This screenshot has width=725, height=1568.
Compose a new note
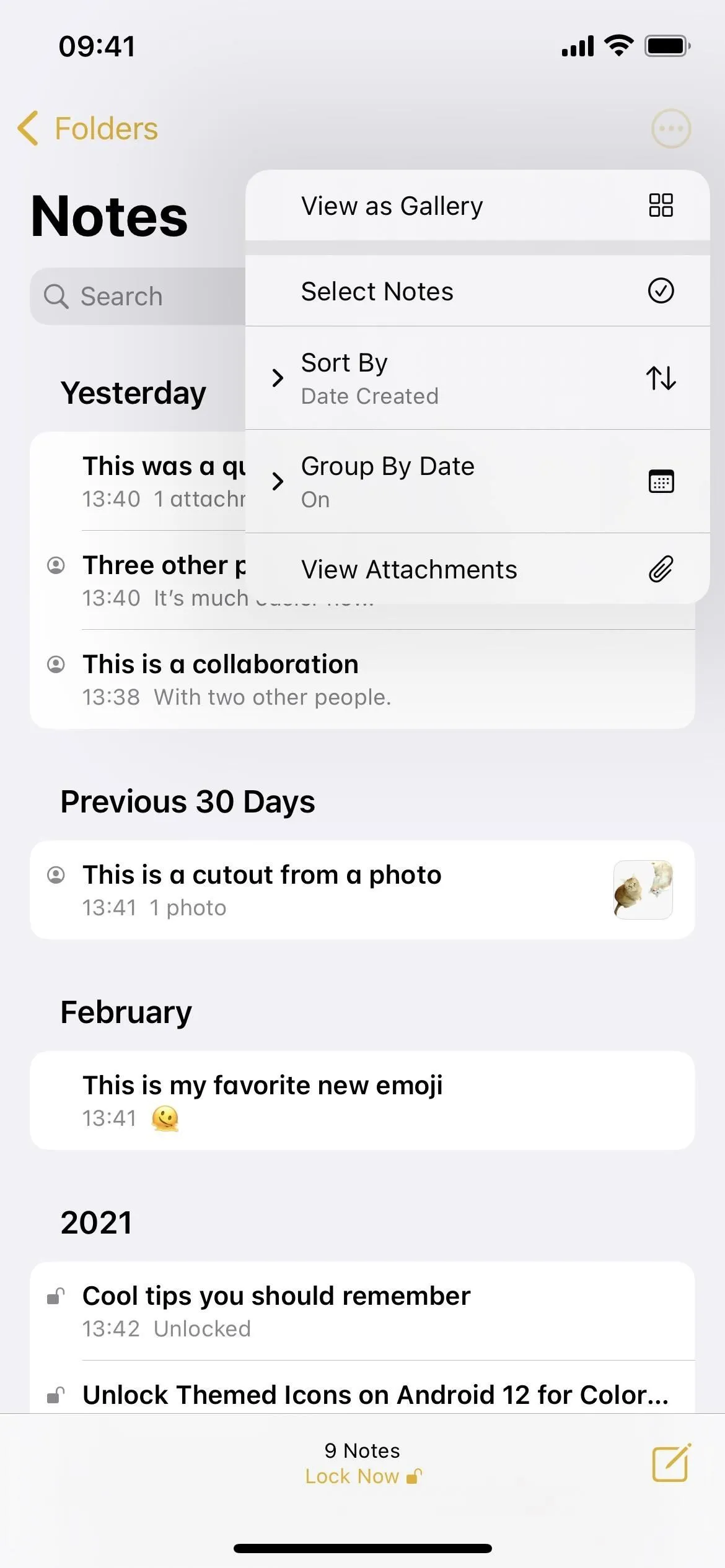(x=671, y=1463)
